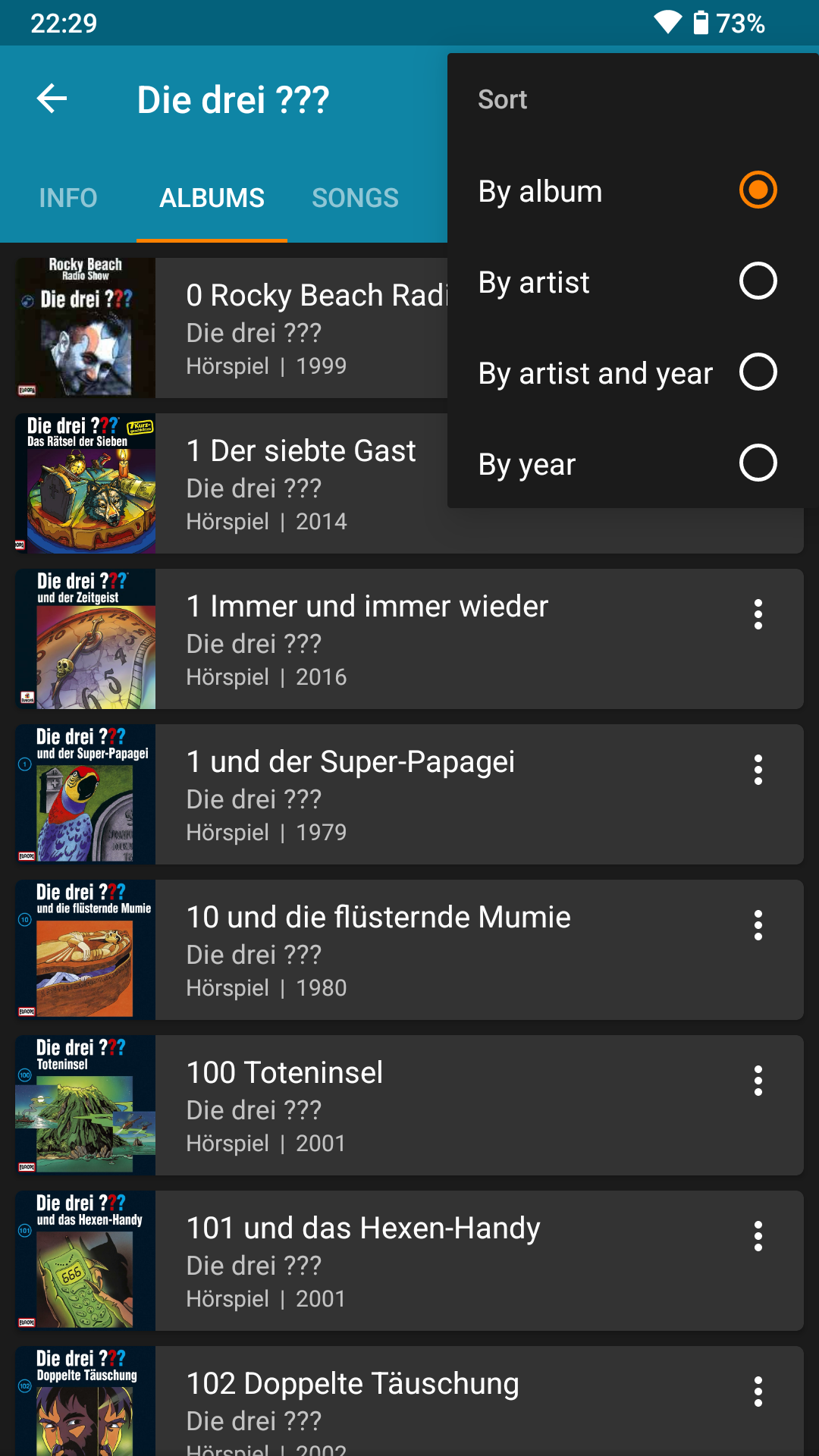Open overflow menu for "101 und das Hexen-Handy"
Viewport: 819px width, 1456px height.
758,1237
